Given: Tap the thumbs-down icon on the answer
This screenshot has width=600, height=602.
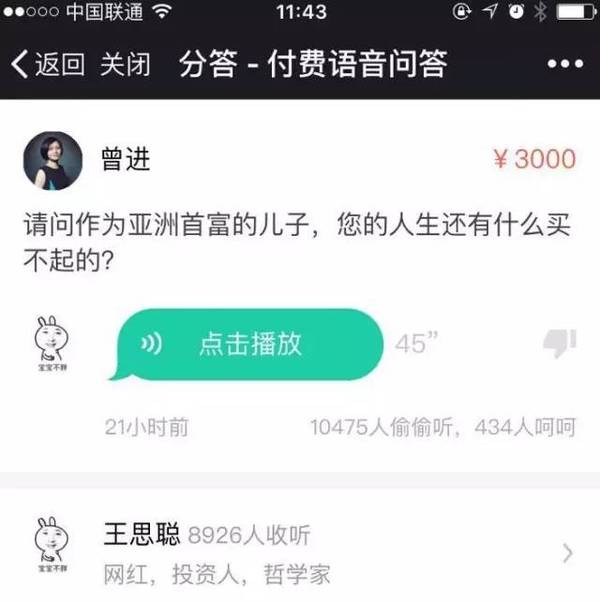Looking at the screenshot, I should pyautogui.click(x=559, y=343).
